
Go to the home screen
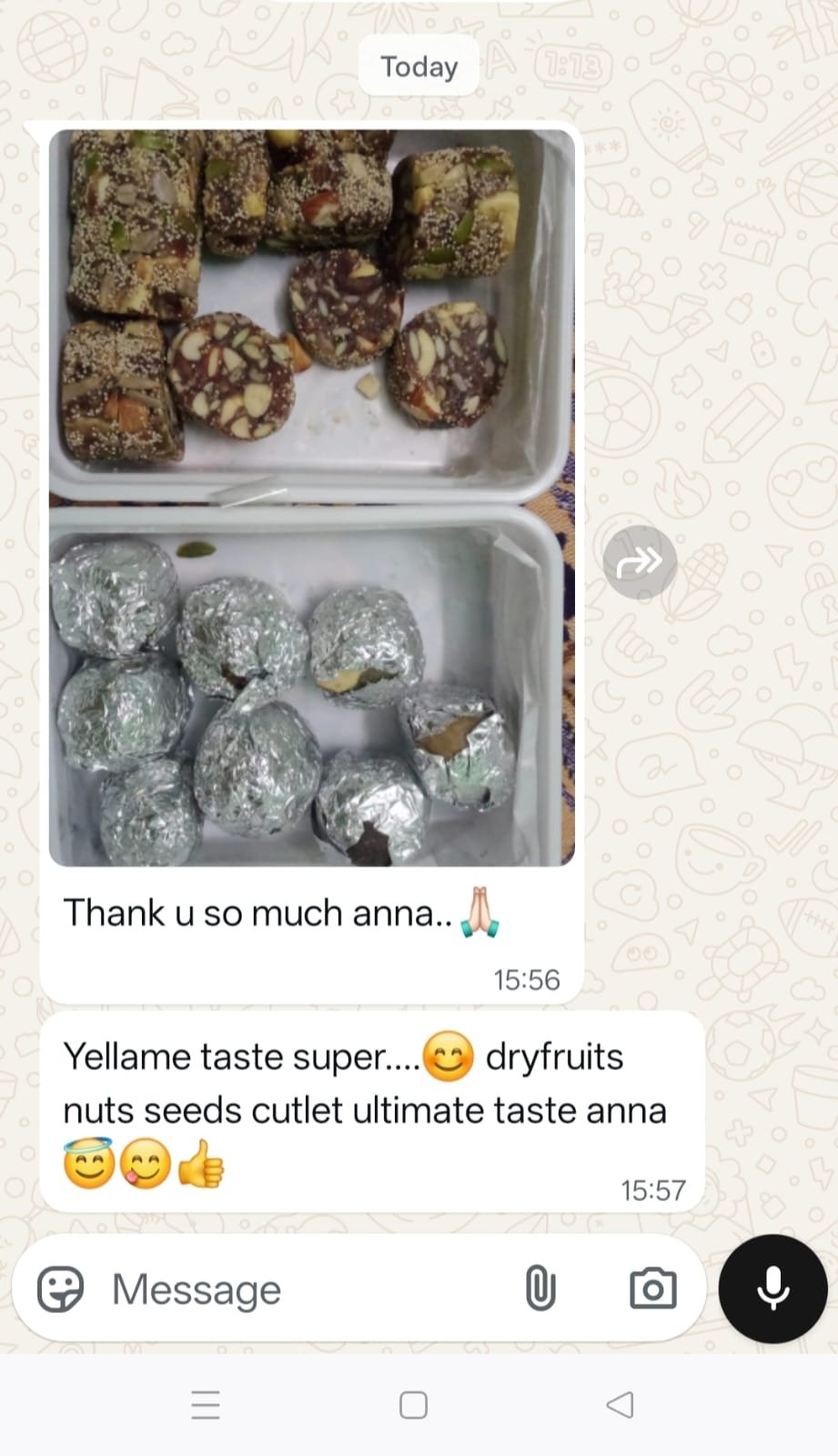click(x=413, y=1405)
